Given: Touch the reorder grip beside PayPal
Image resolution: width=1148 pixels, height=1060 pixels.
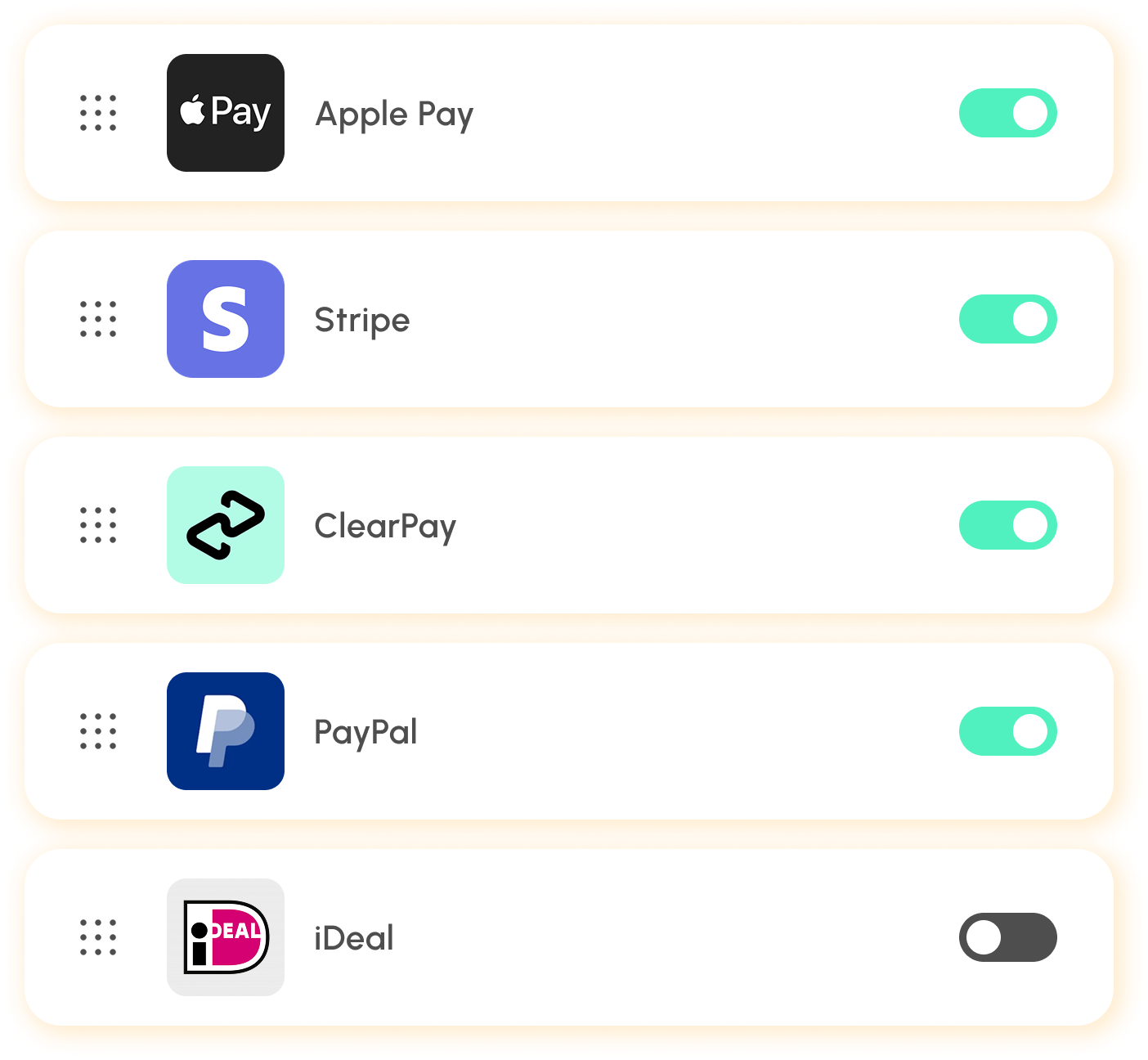Looking at the screenshot, I should pos(98,731).
